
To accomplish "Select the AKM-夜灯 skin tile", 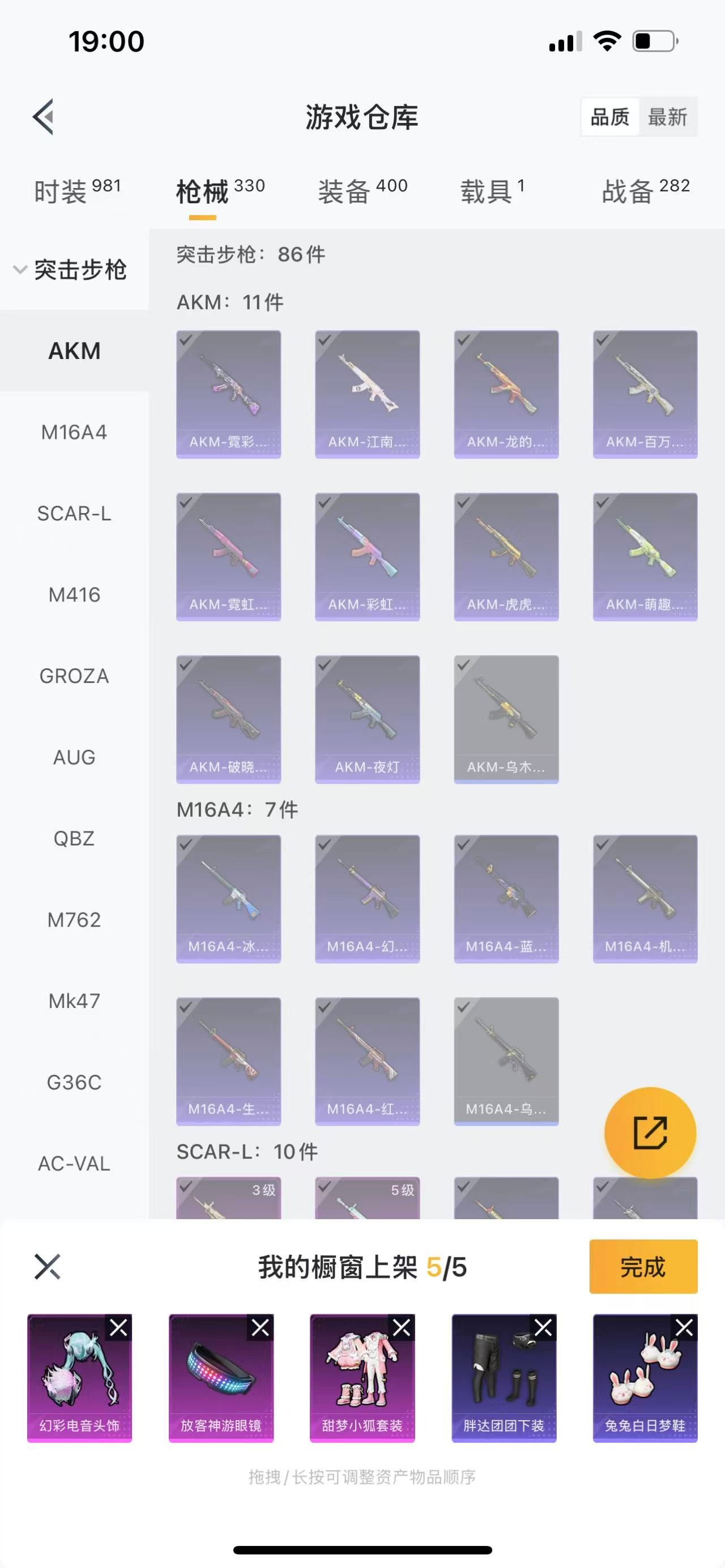I will (x=367, y=719).
